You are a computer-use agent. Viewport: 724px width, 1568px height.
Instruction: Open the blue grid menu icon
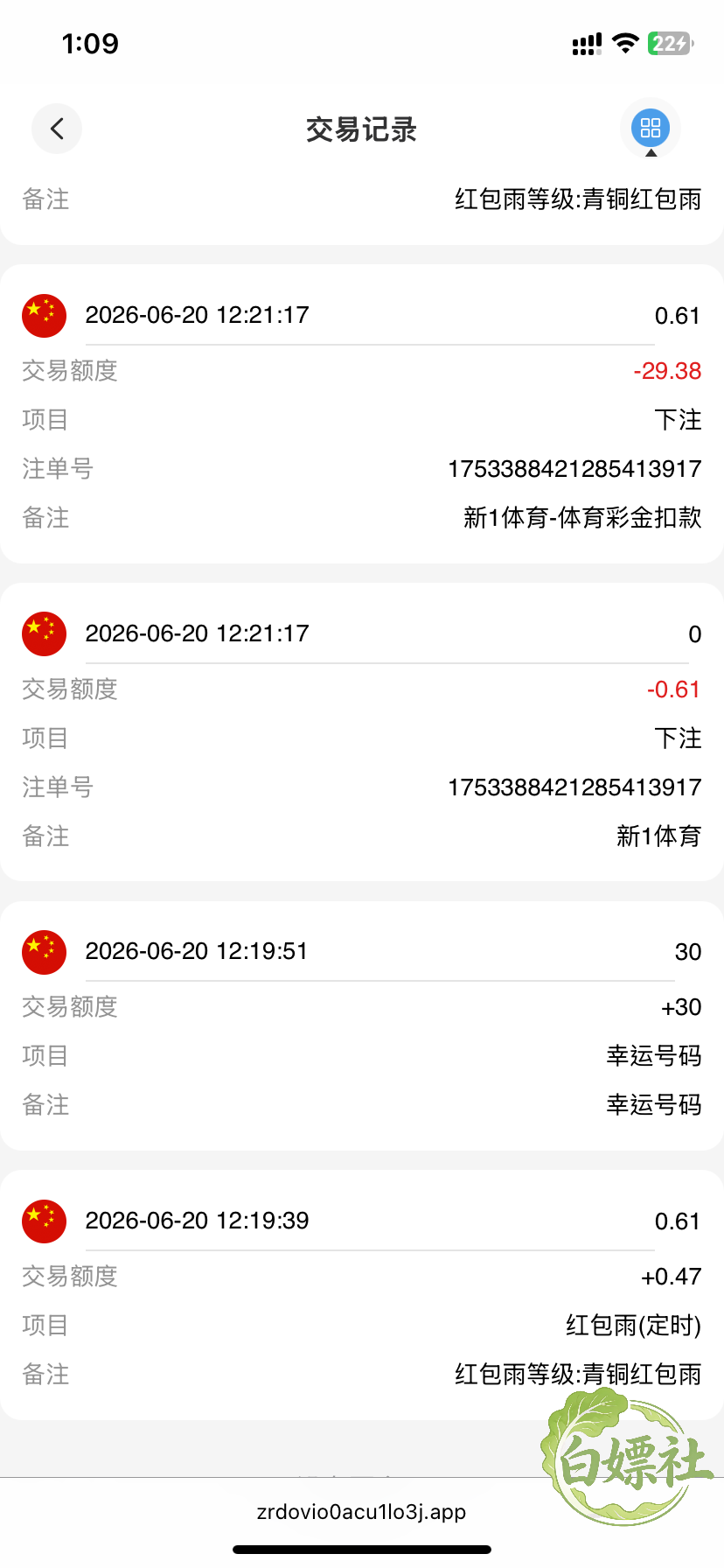tap(651, 129)
